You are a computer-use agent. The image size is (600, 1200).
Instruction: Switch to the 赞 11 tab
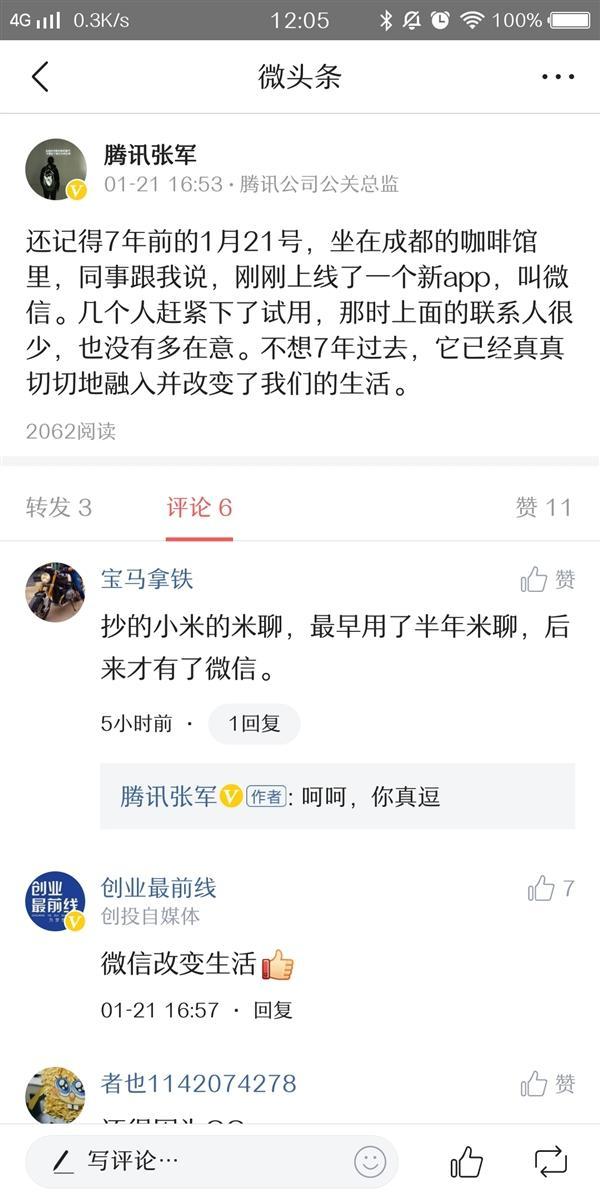point(543,508)
